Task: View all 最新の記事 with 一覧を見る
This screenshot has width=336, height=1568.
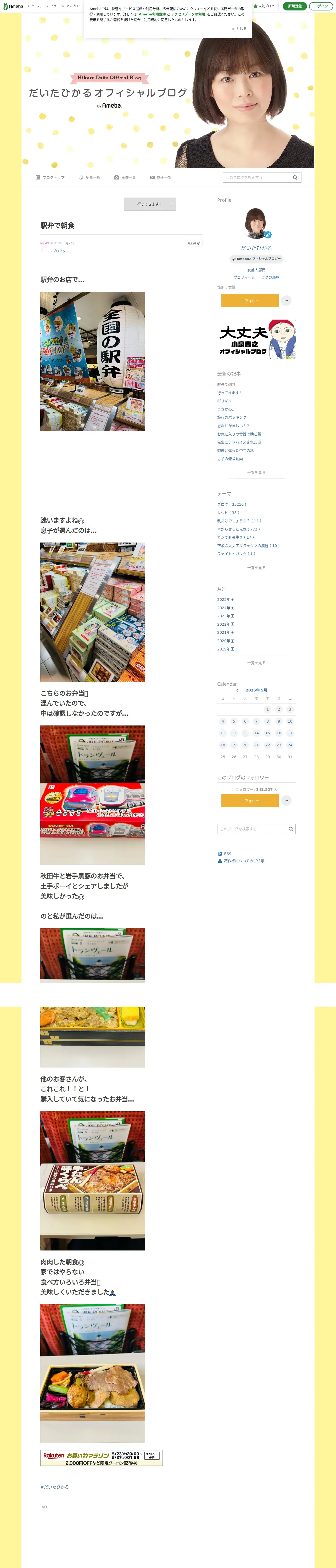Action: (x=256, y=472)
